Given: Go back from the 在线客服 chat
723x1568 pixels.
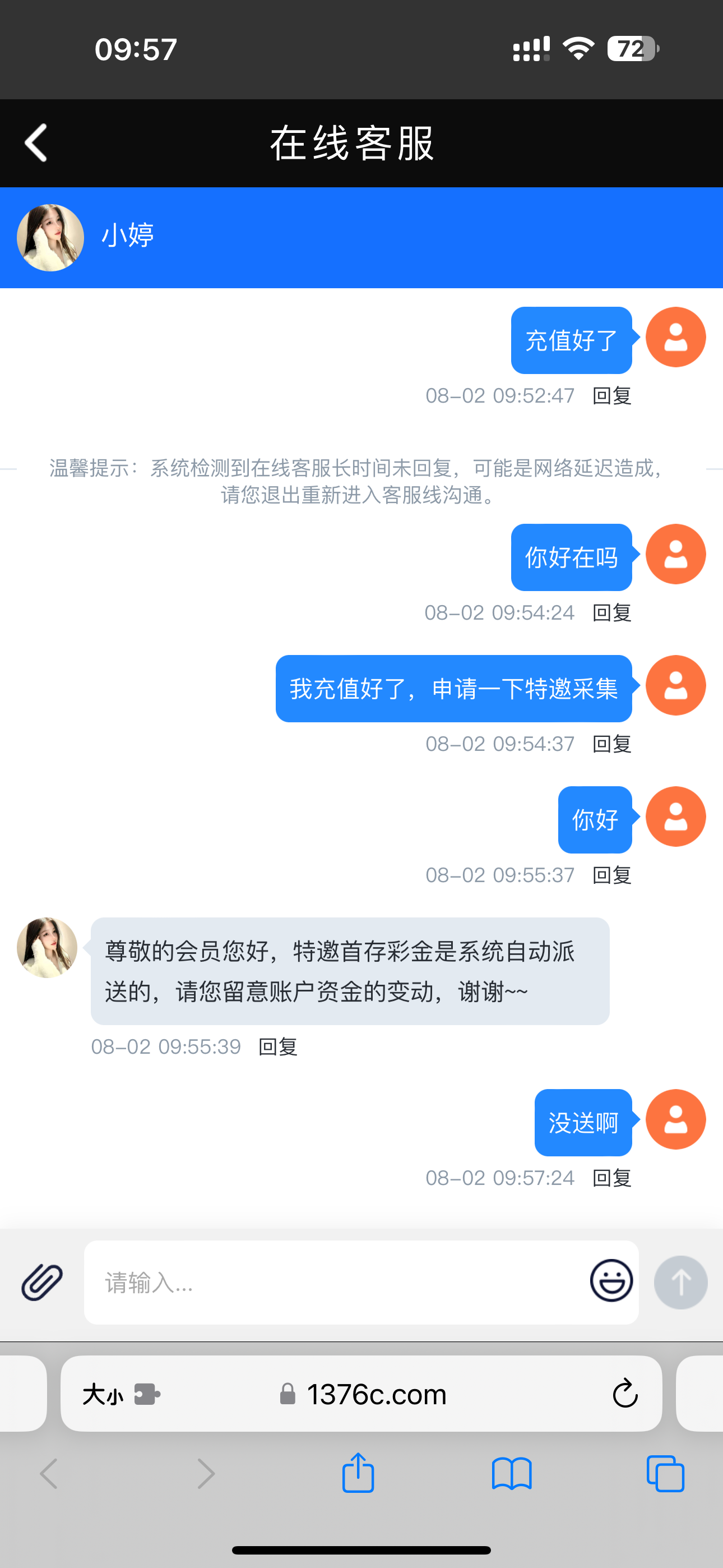Looking at the screenshot, I should [x=36, y=143].
